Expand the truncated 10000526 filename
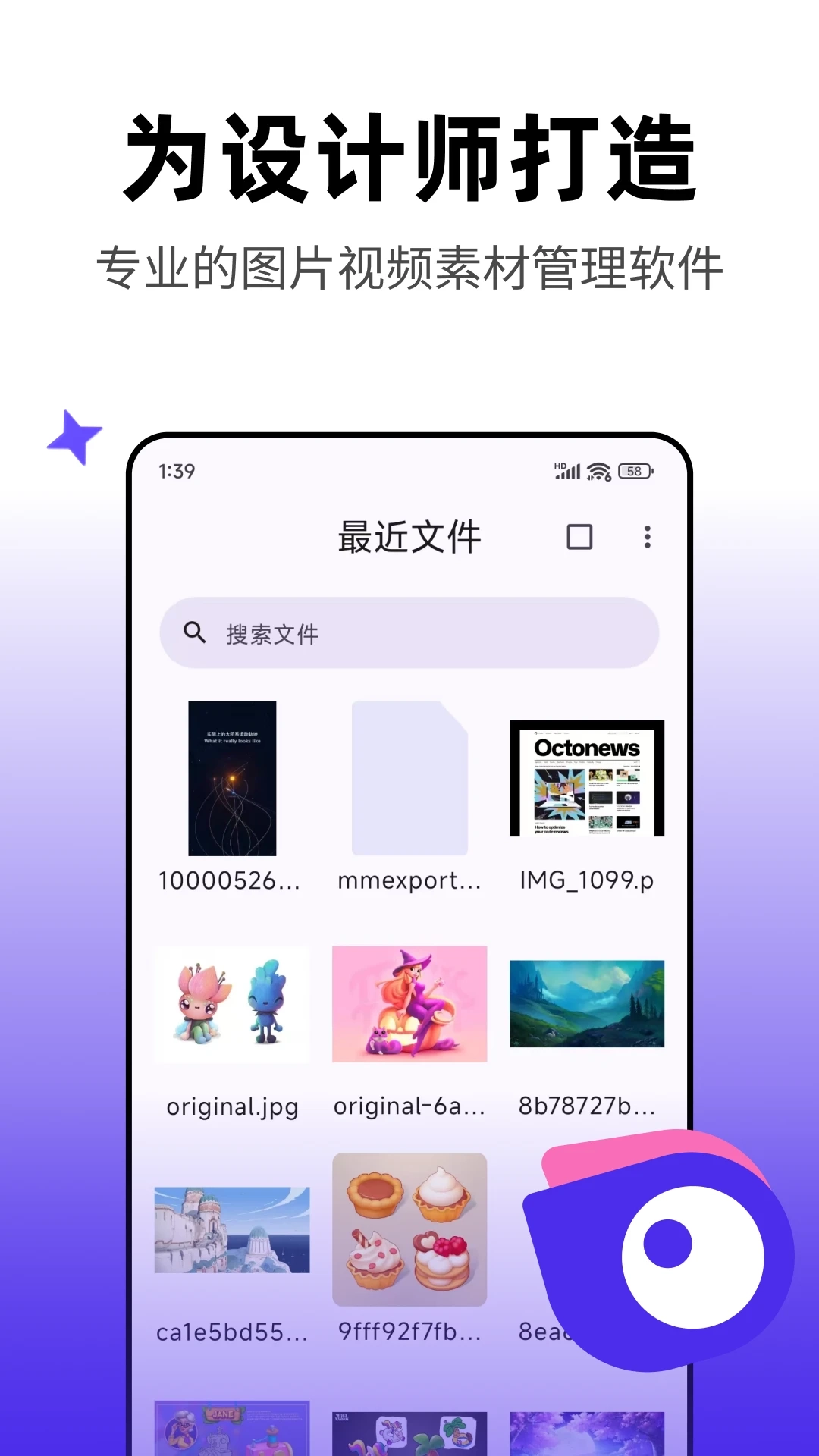819x1456 pixels. [231, 881]
